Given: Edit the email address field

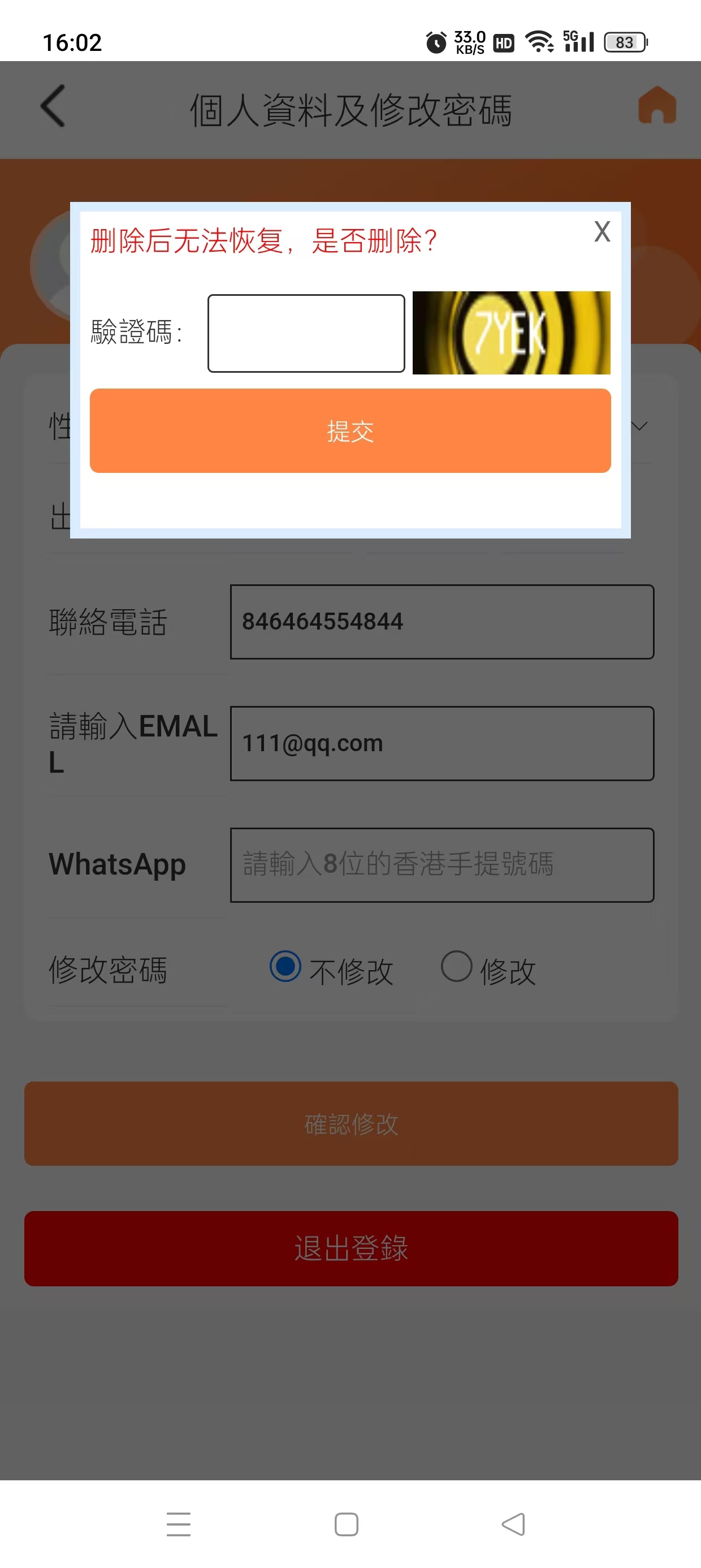Looking at the screenshot, I should click(442, 743).
